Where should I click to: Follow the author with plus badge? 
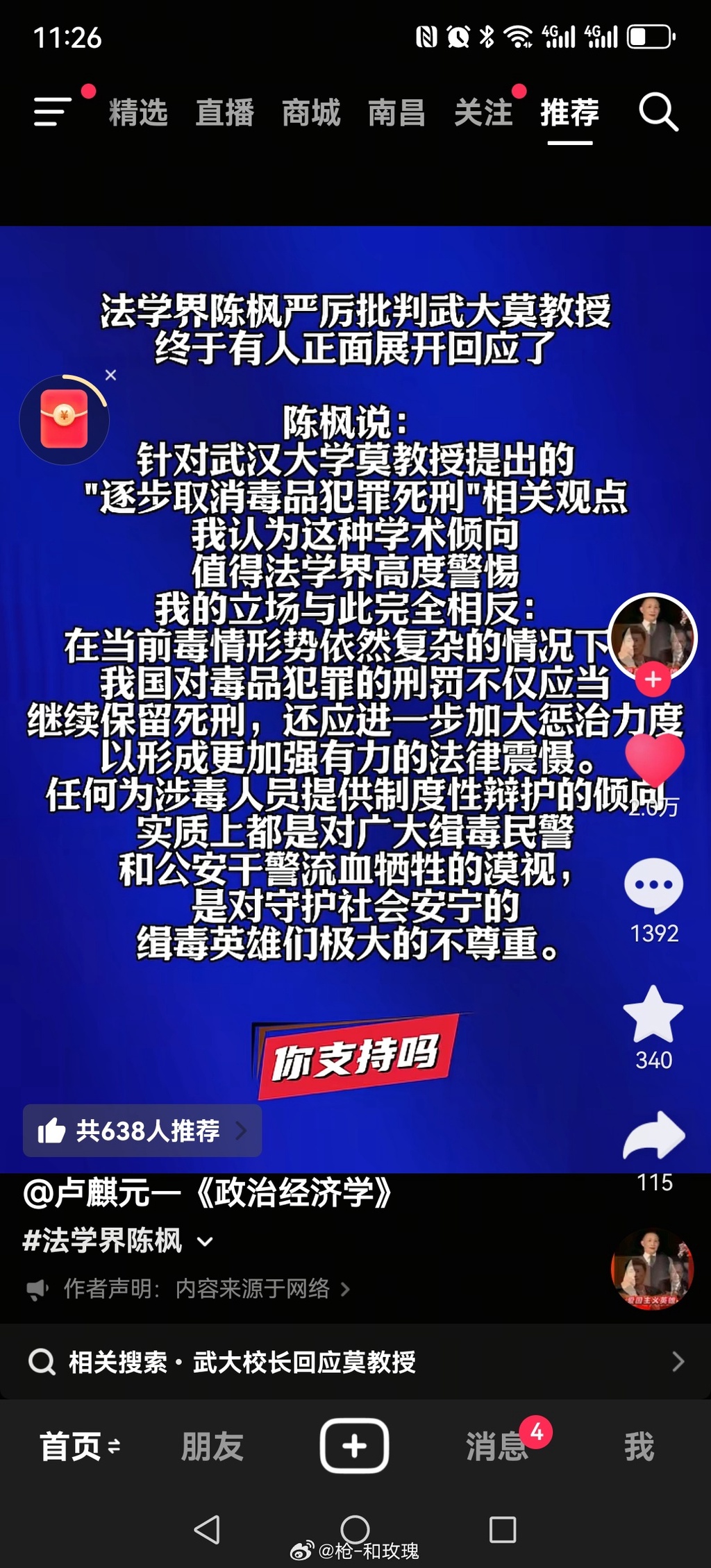653,679
